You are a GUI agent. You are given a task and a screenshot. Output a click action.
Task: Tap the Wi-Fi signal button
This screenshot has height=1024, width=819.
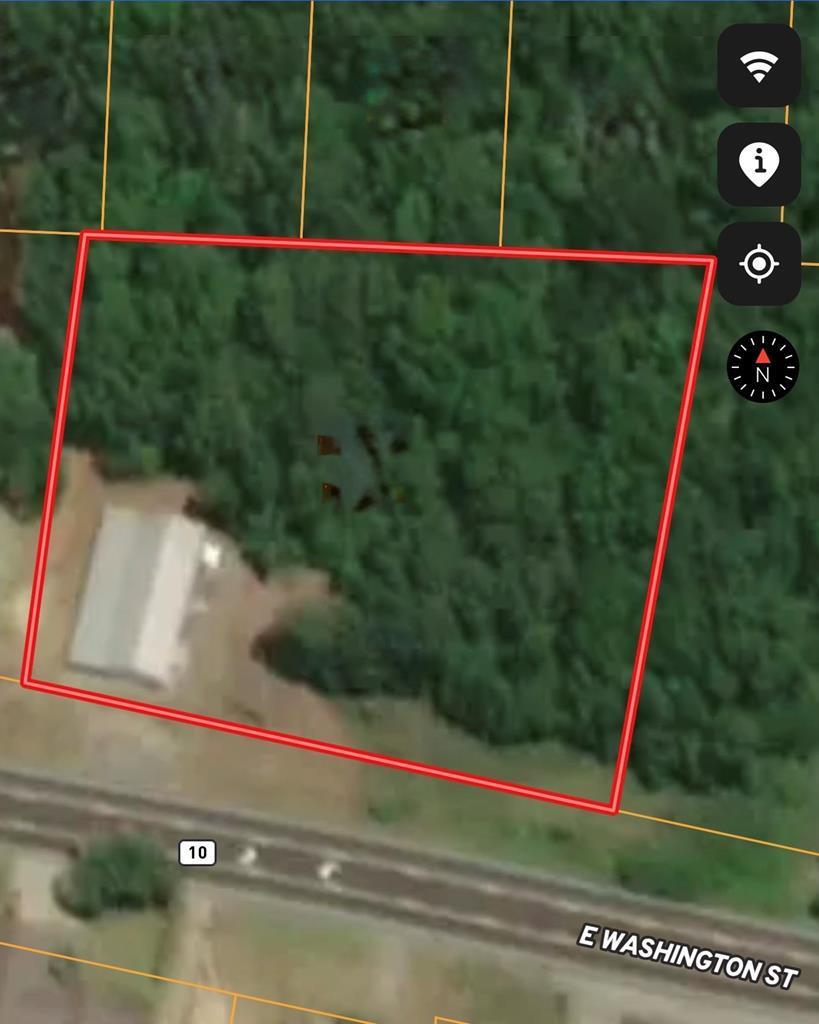[x=759, y=66]
